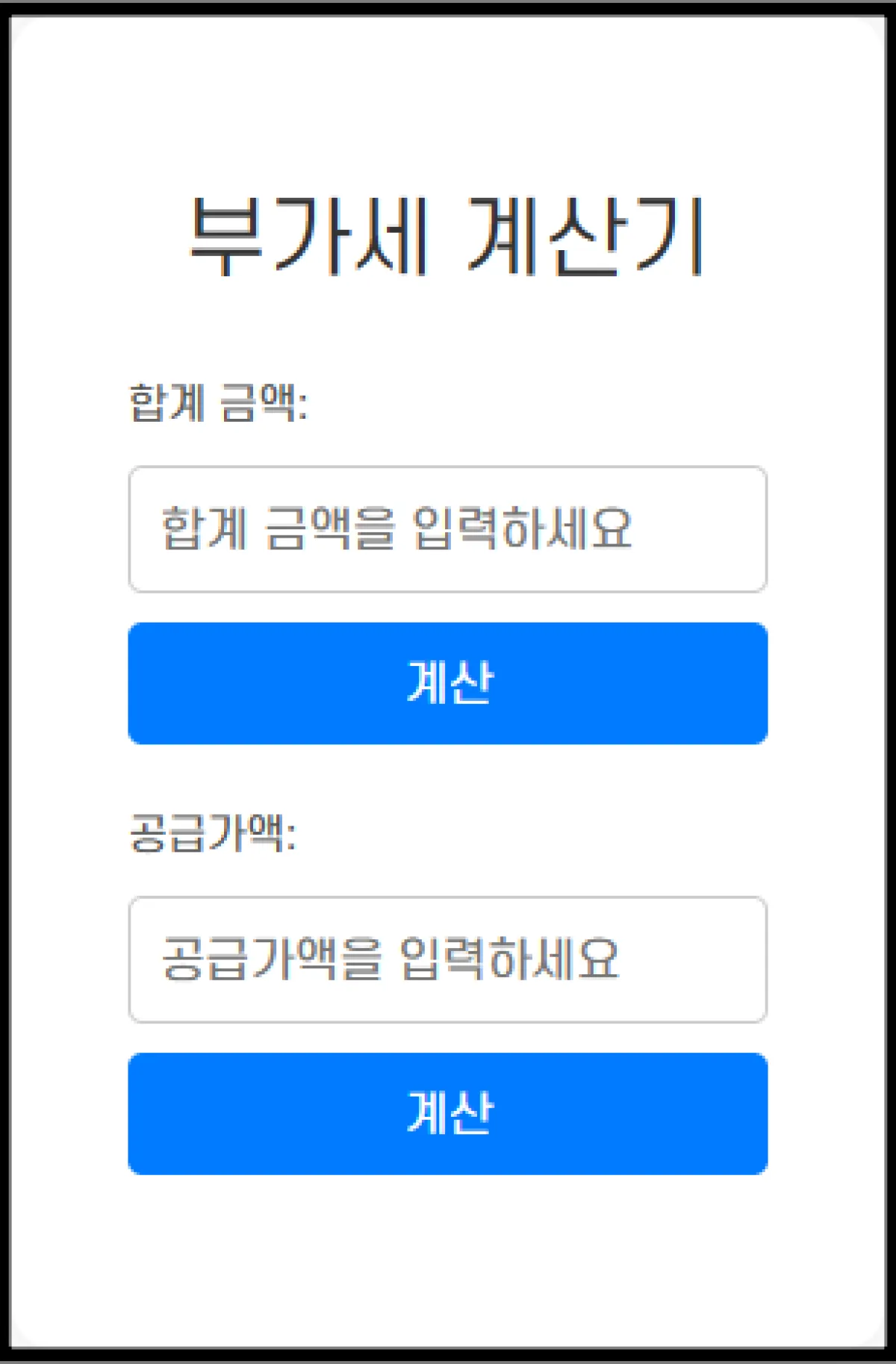Tap 계산 button below 공급가액 field
The width and height of the screenshot is (896, 1364).
pyautogui.click(x=447, y=1113)
